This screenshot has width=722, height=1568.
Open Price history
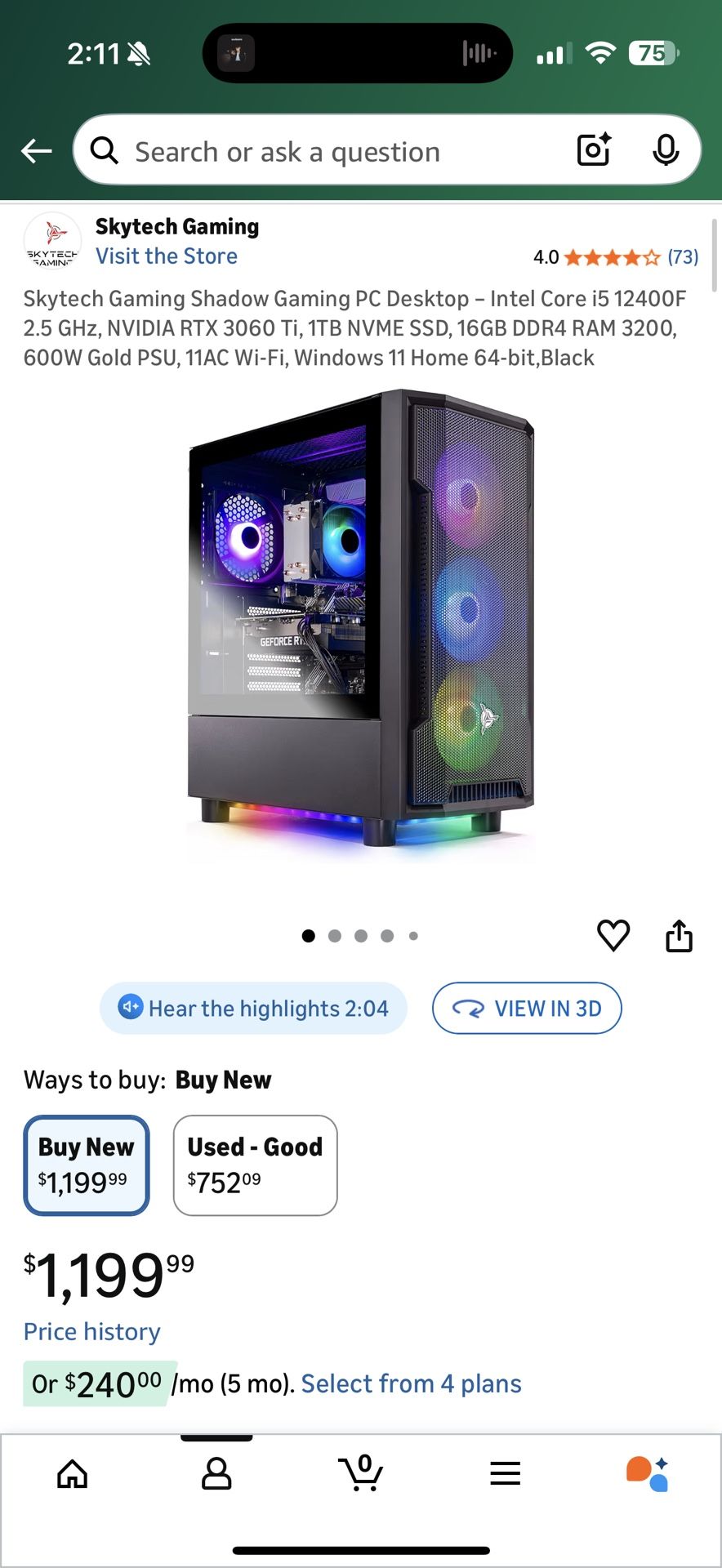91,1331
